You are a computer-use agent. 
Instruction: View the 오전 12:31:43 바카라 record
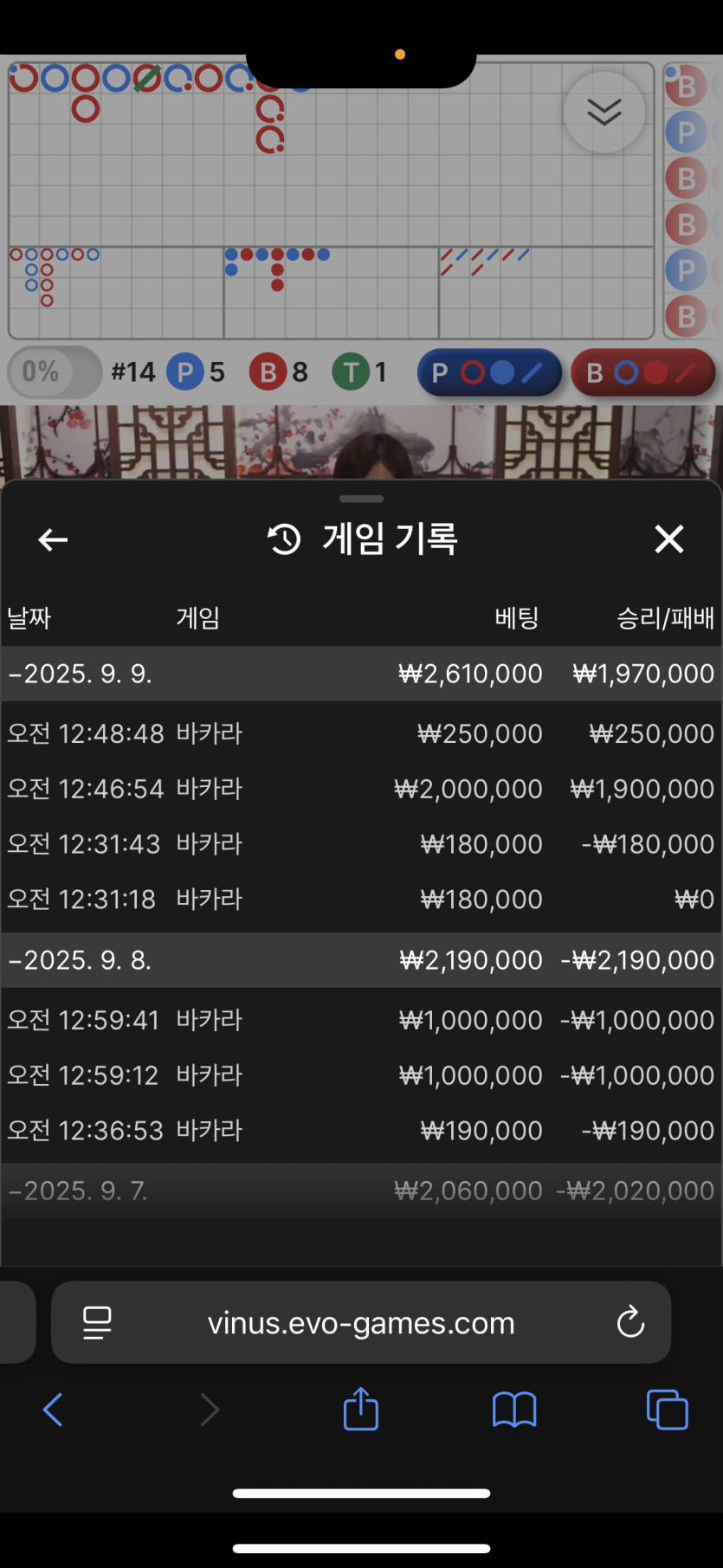360,844
